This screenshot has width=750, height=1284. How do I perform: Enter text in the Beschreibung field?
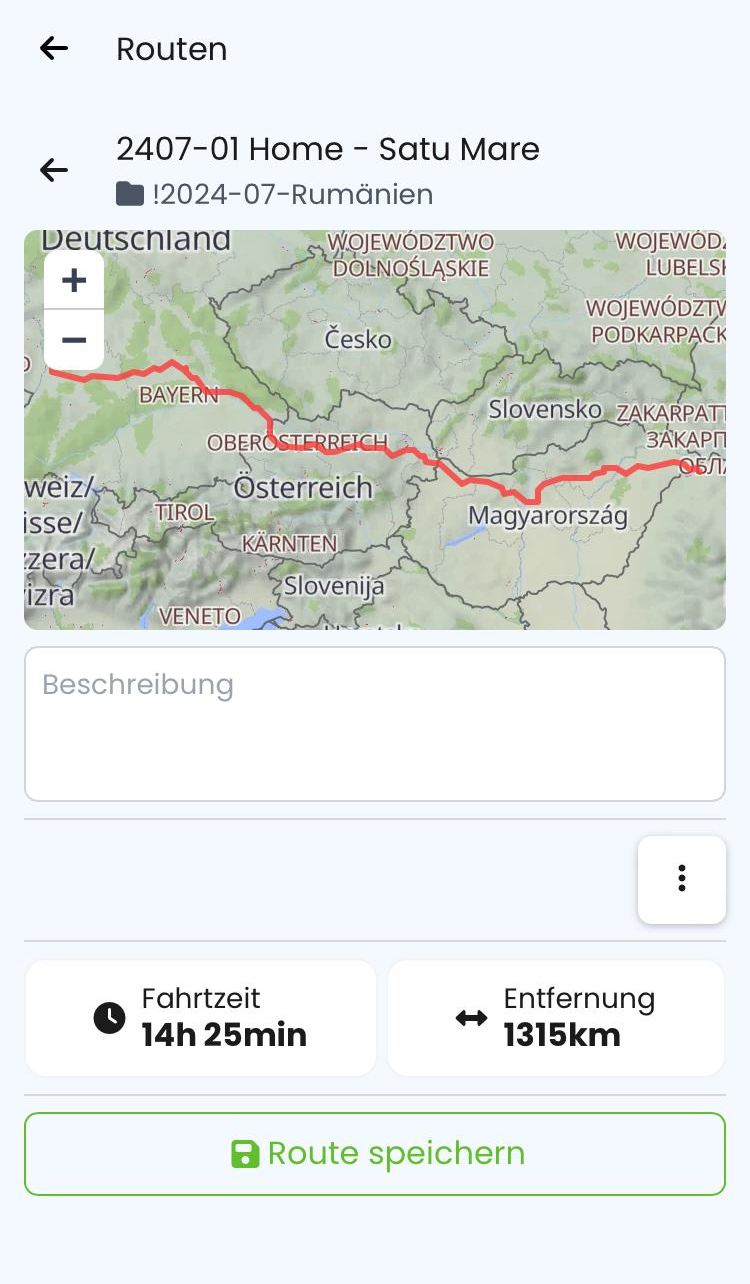374,724
